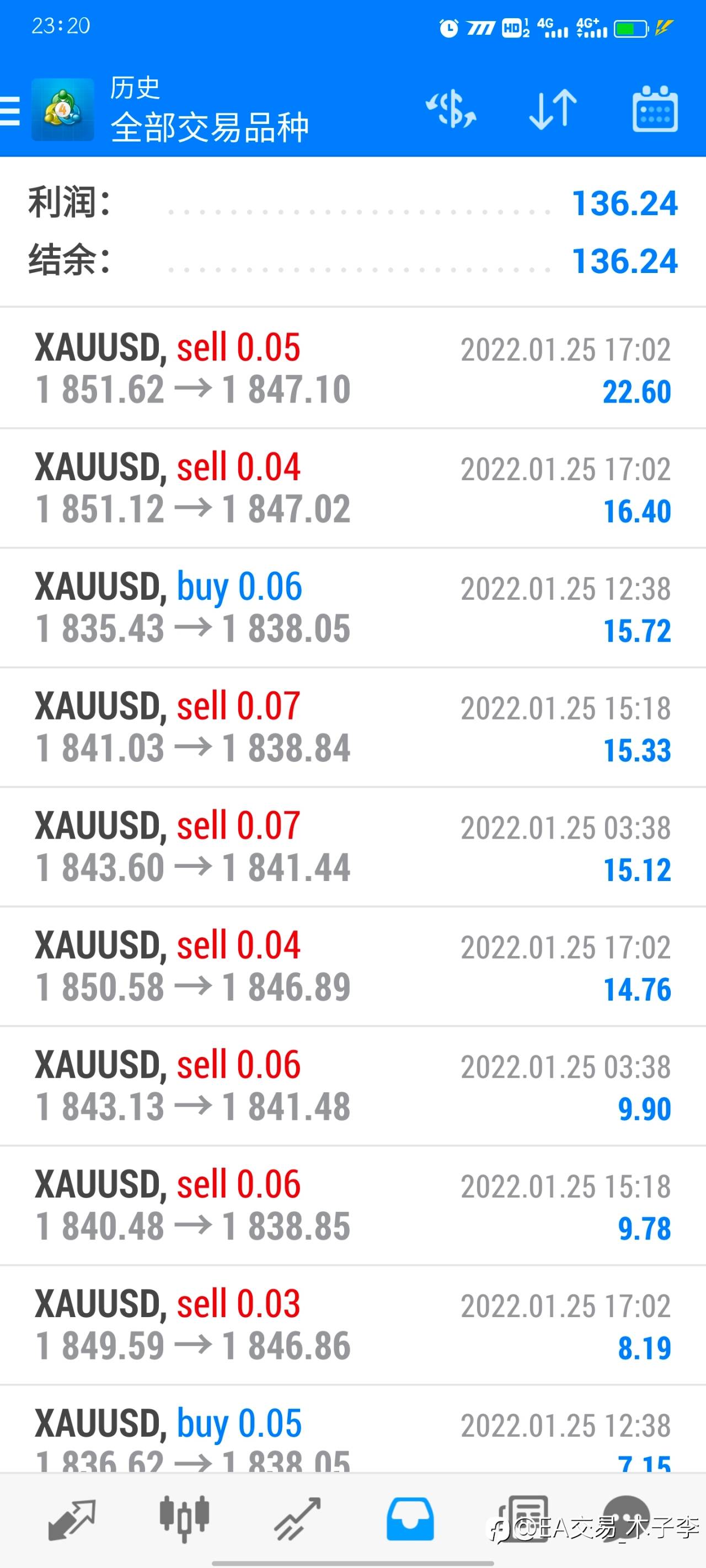Switch to the Quotes tab
The width and height of the screenshot is (706, 1568).
(72, 1520)
